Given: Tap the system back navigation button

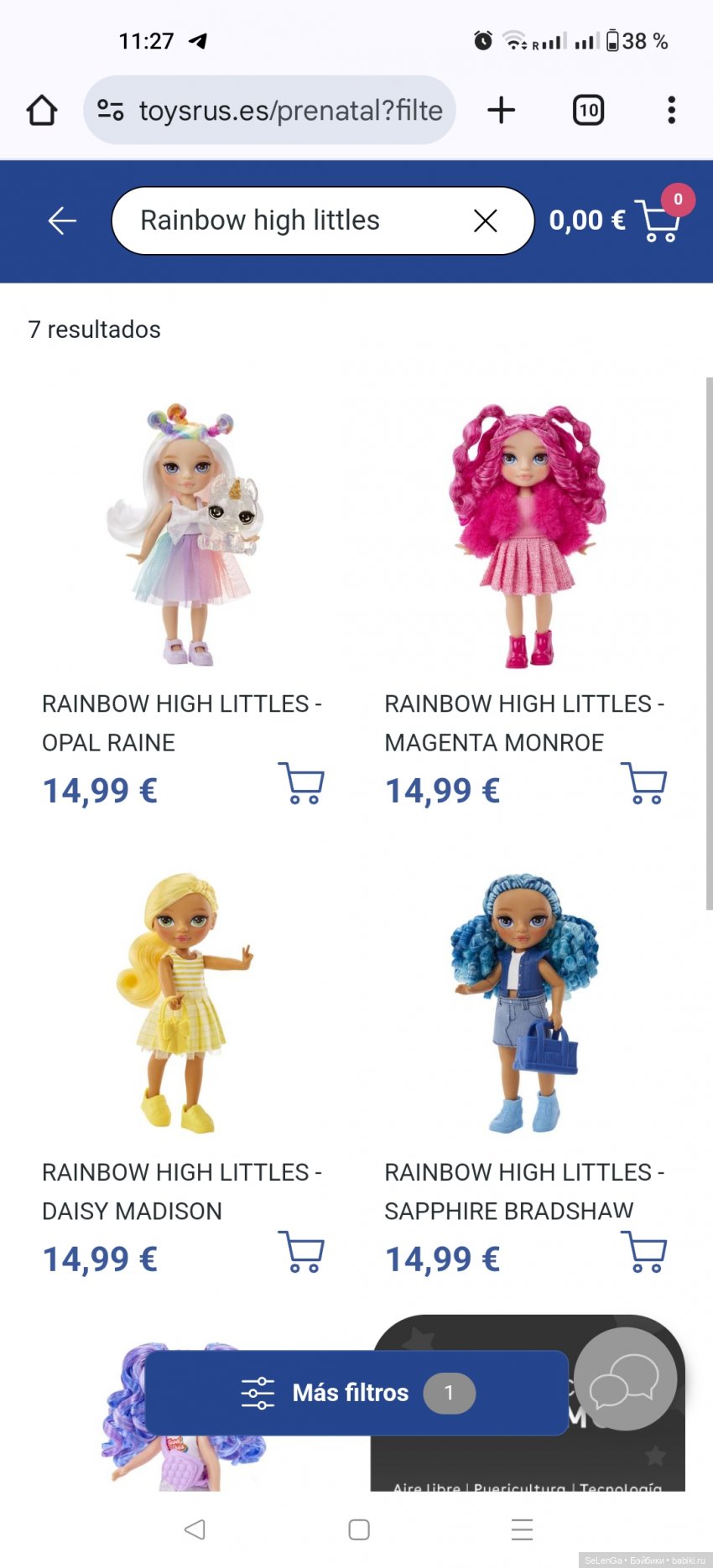Looking at the screenshot, I should click(x=195, y=1529).
